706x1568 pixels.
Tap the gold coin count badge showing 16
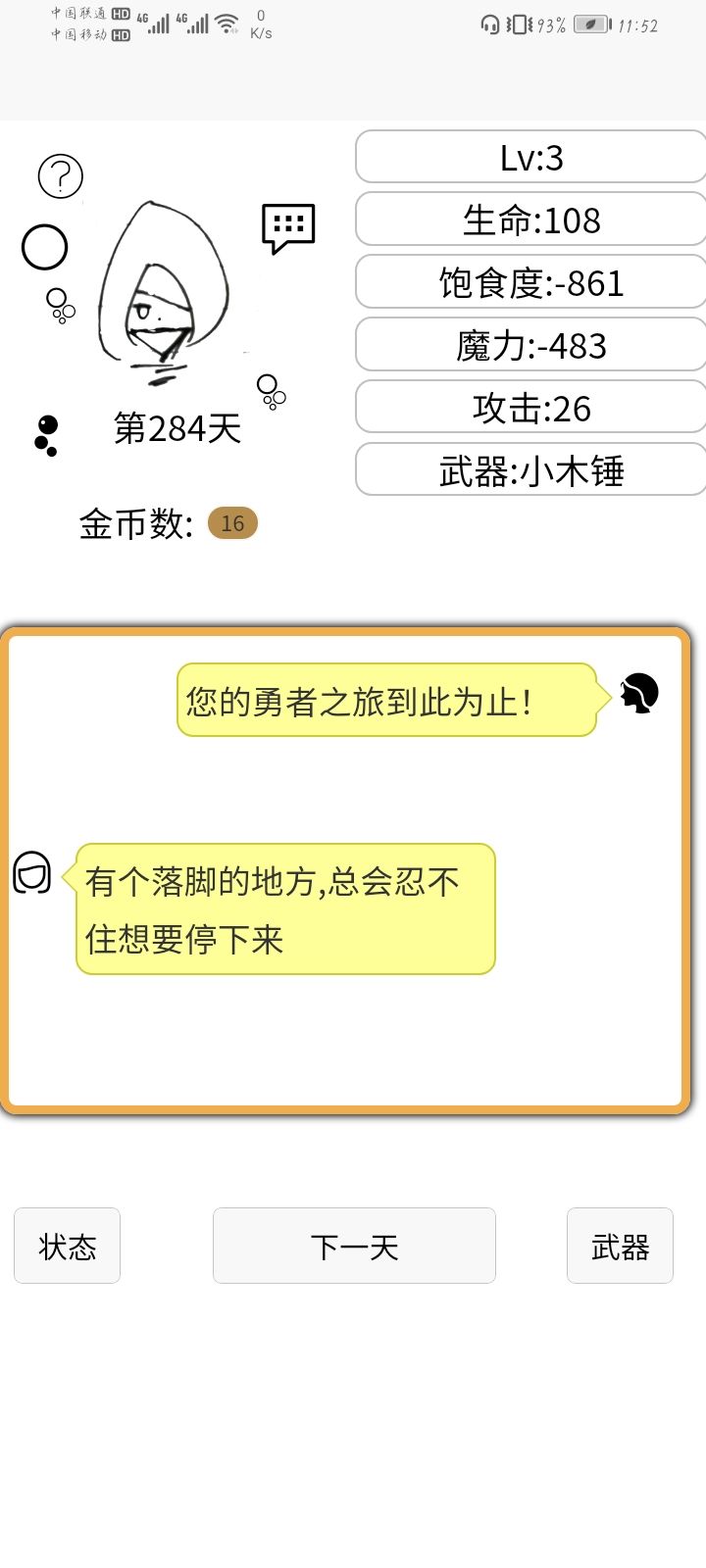[232, 522]
